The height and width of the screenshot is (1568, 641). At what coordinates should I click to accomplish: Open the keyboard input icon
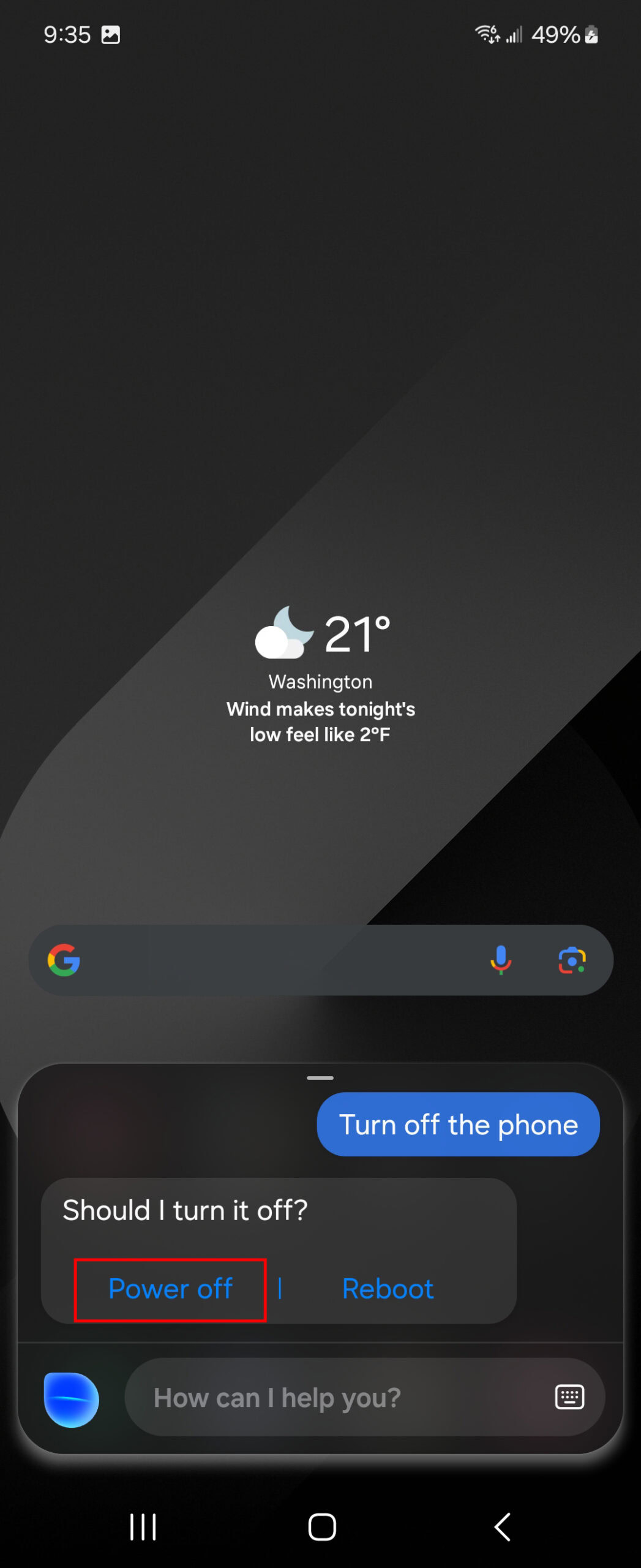pyautogui.click(x=569, y=1397)
